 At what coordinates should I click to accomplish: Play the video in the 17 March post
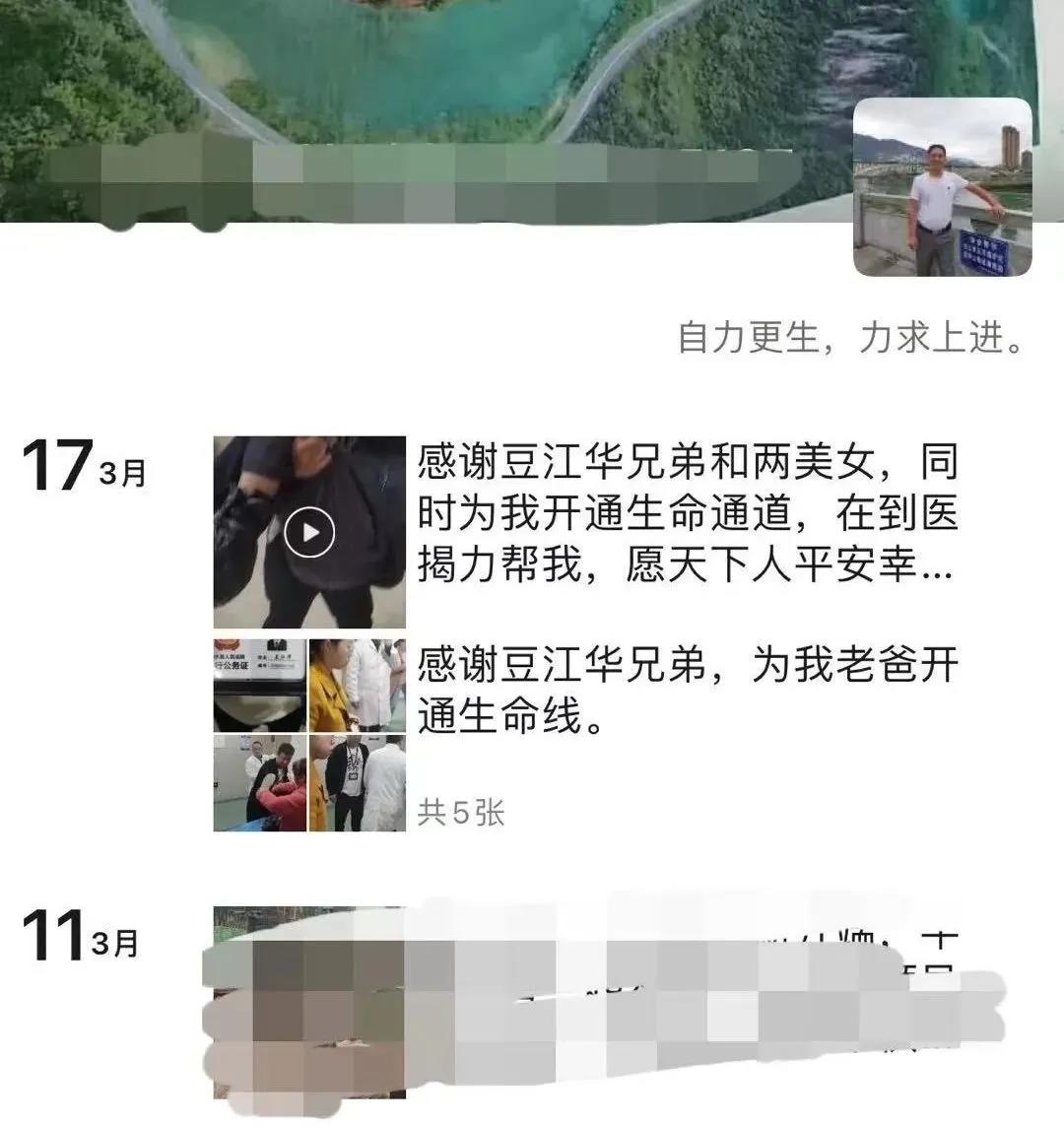(309, 533)
